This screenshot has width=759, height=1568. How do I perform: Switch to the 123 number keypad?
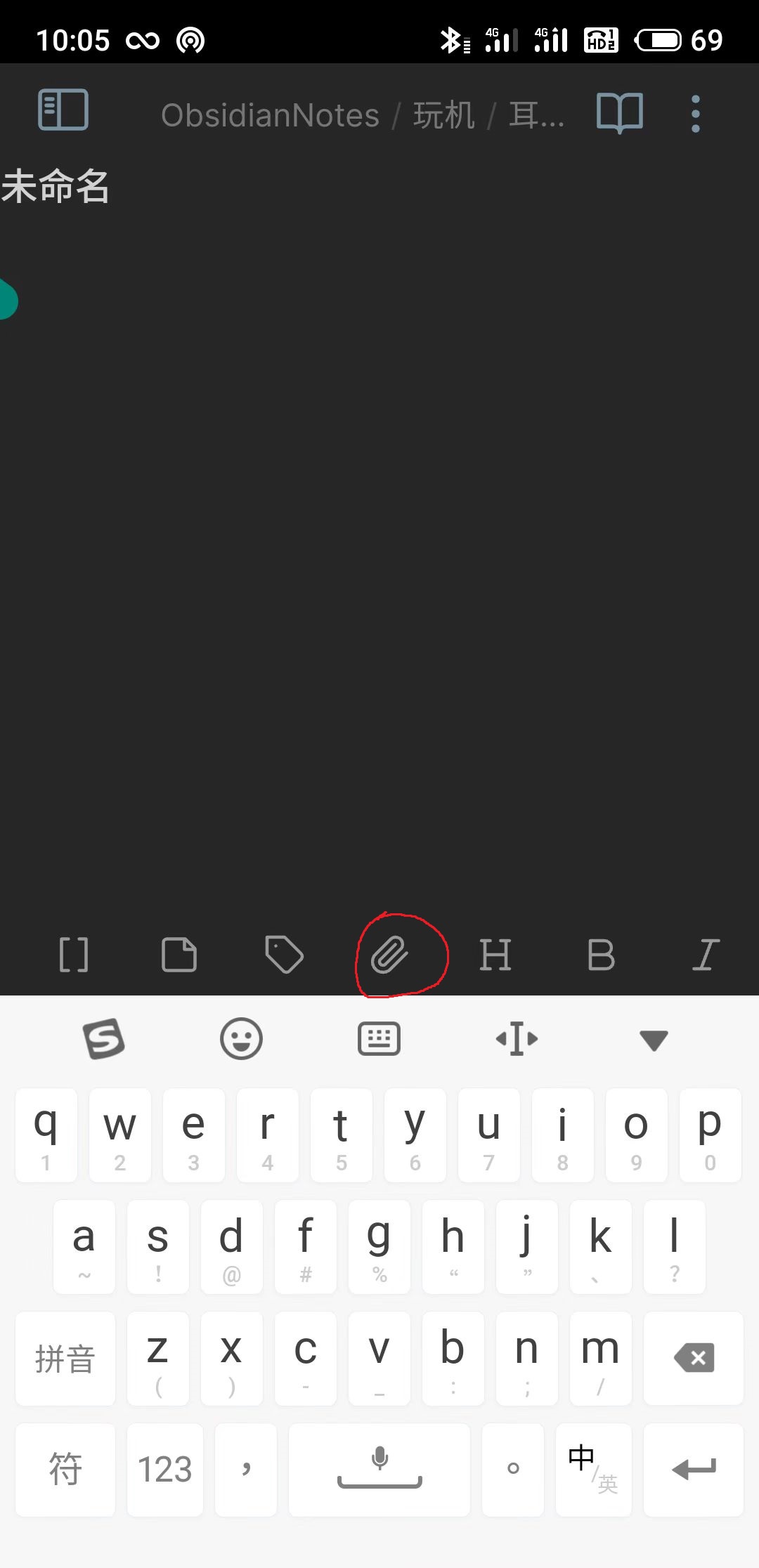(165, 1470)
